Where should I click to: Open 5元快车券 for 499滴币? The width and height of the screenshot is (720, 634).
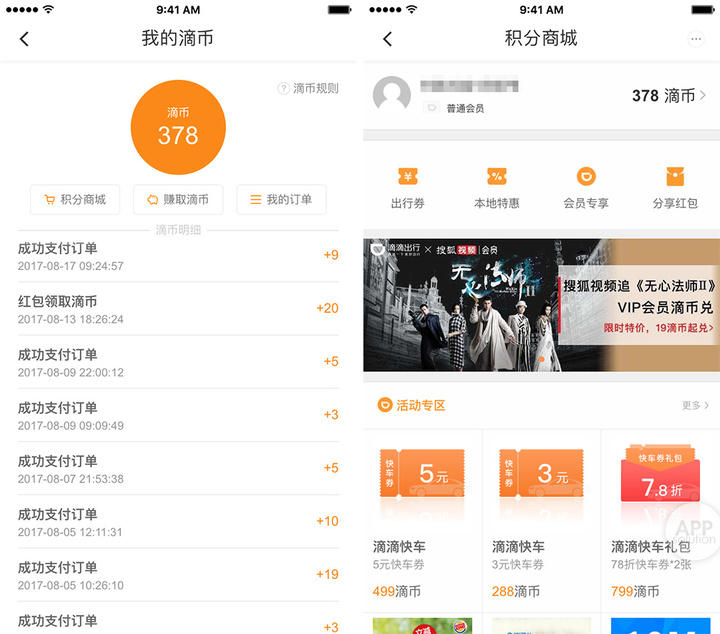coord(422,520)
